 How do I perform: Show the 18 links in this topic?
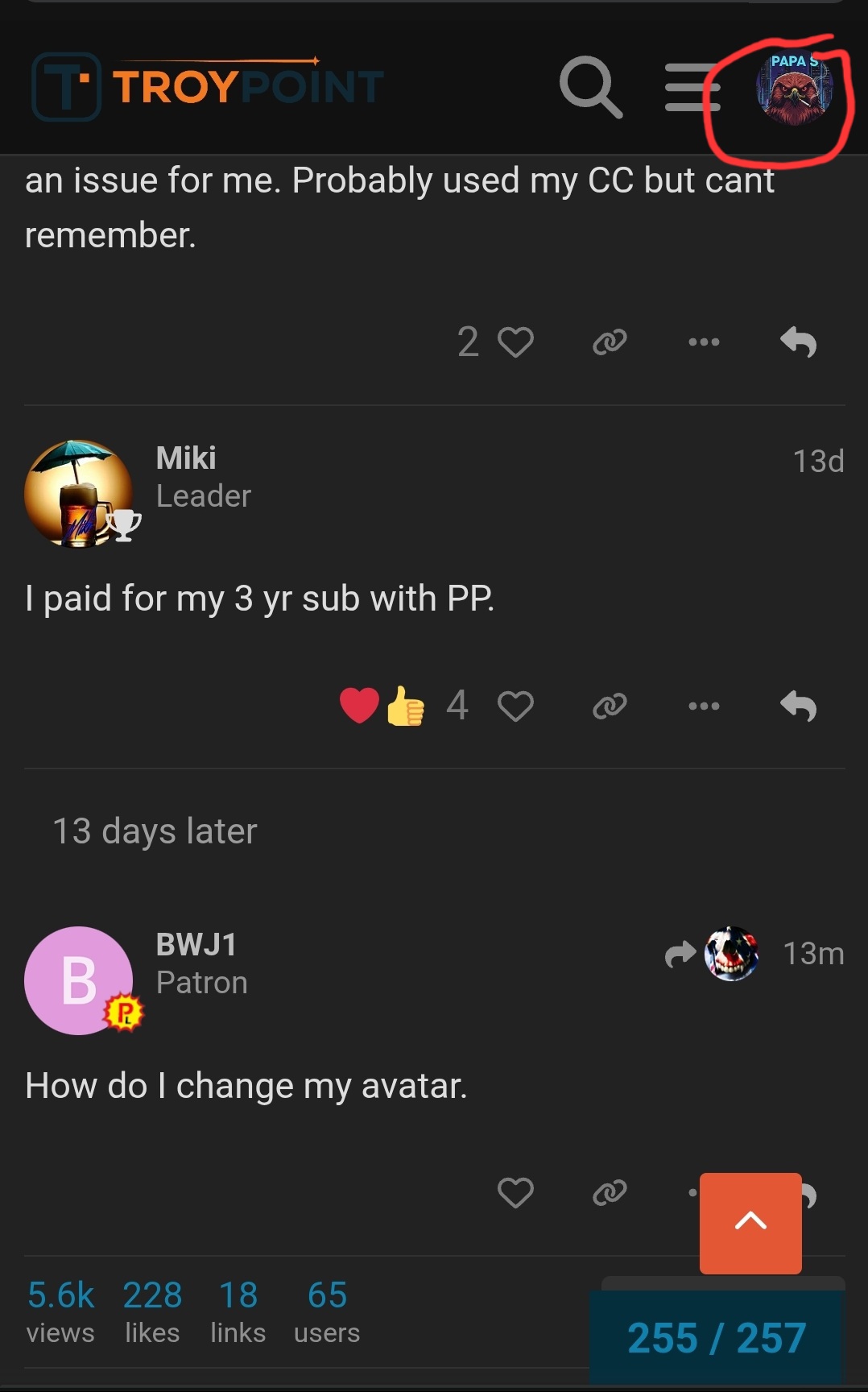point(238,1312)
